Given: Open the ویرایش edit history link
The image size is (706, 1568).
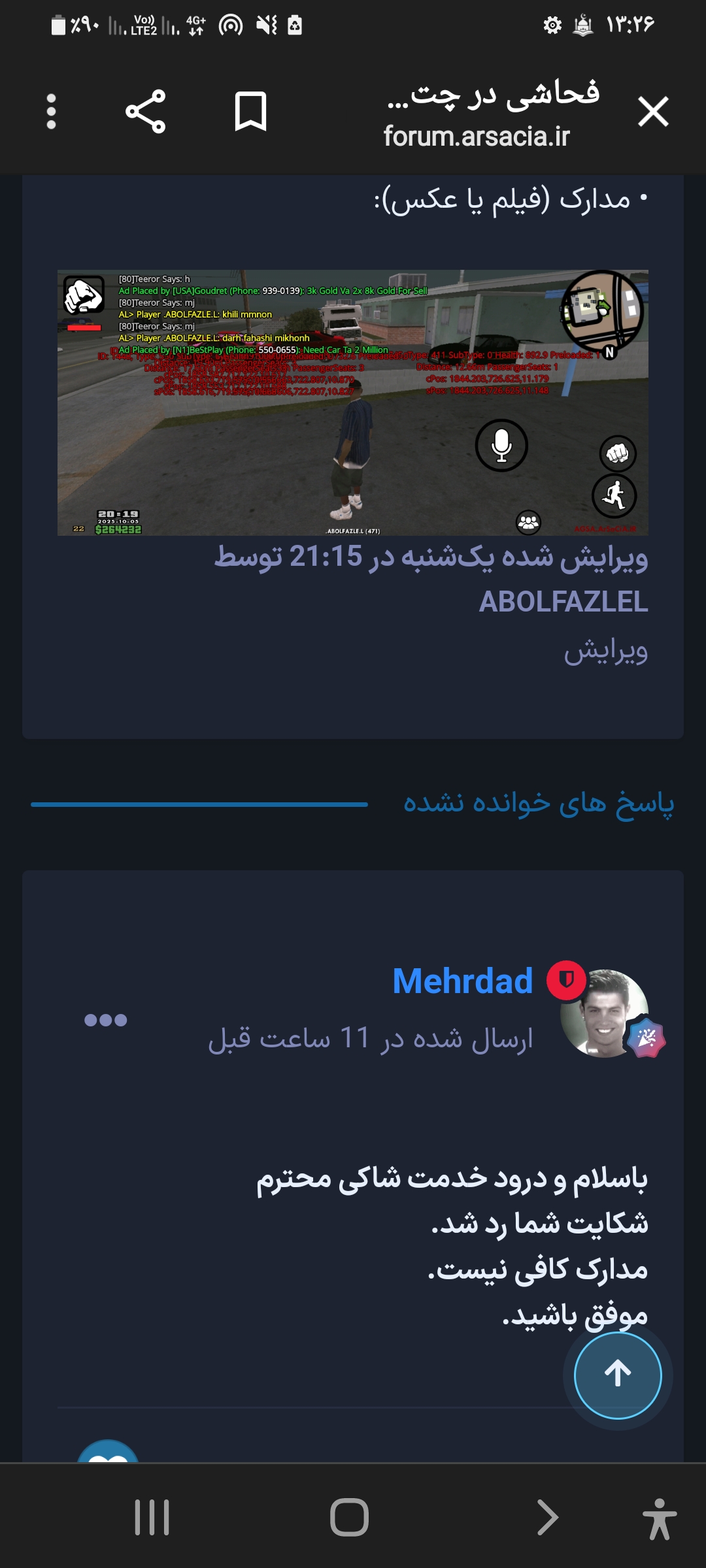Looking at the screenshot, I should [606, 651].
